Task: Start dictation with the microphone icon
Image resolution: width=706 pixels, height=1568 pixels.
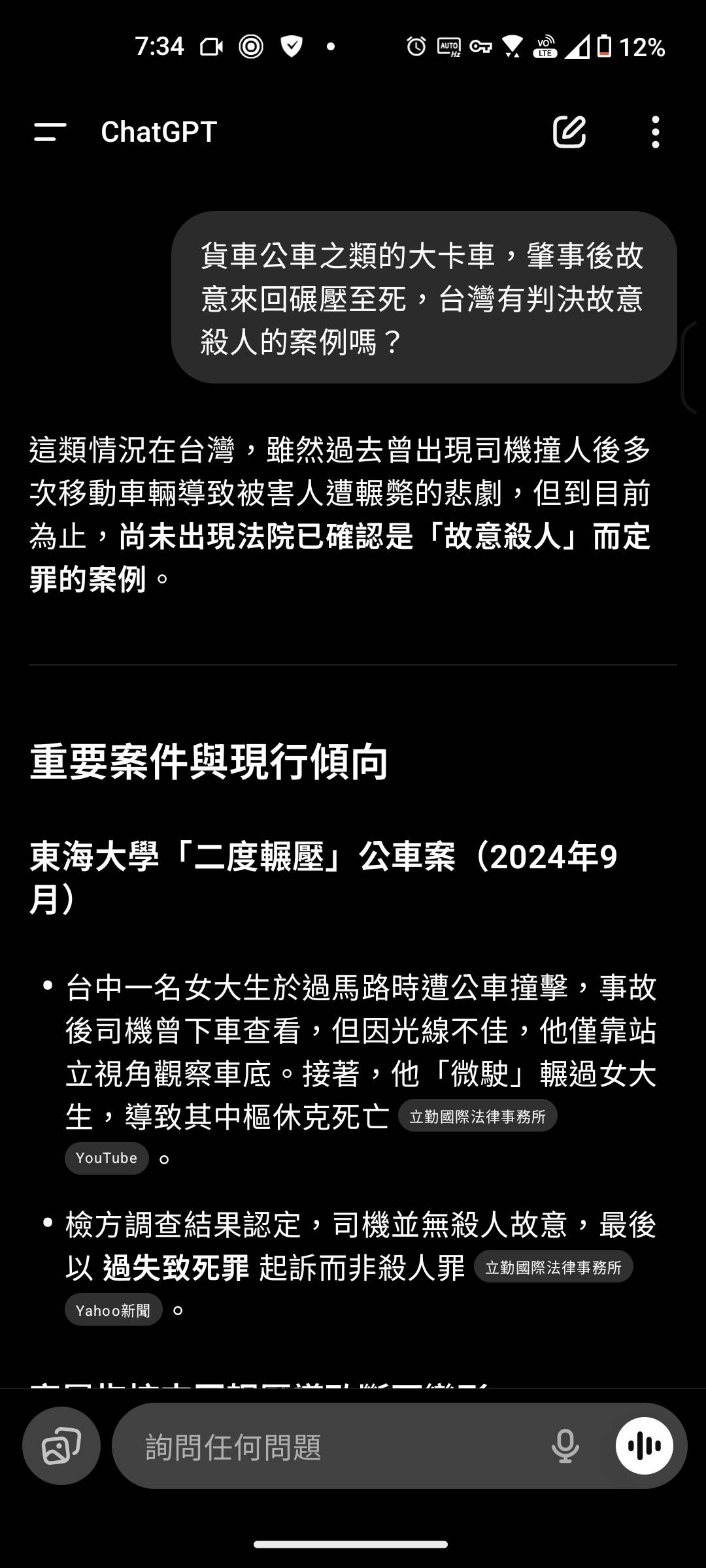Action: (x=565, y=1446)
